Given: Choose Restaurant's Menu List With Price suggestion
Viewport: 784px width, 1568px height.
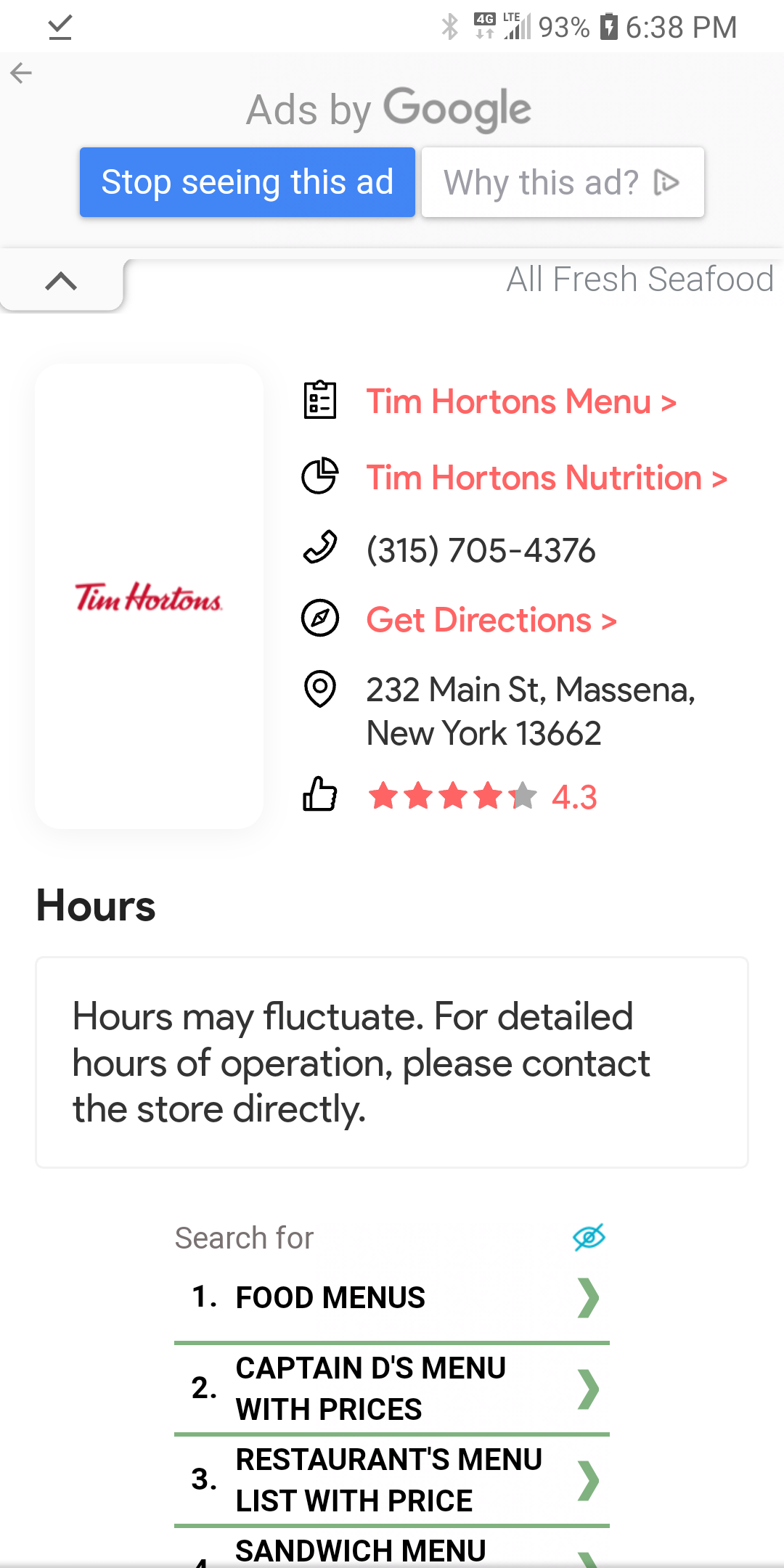Looking at the screenshot, I should coord(392,1479).
